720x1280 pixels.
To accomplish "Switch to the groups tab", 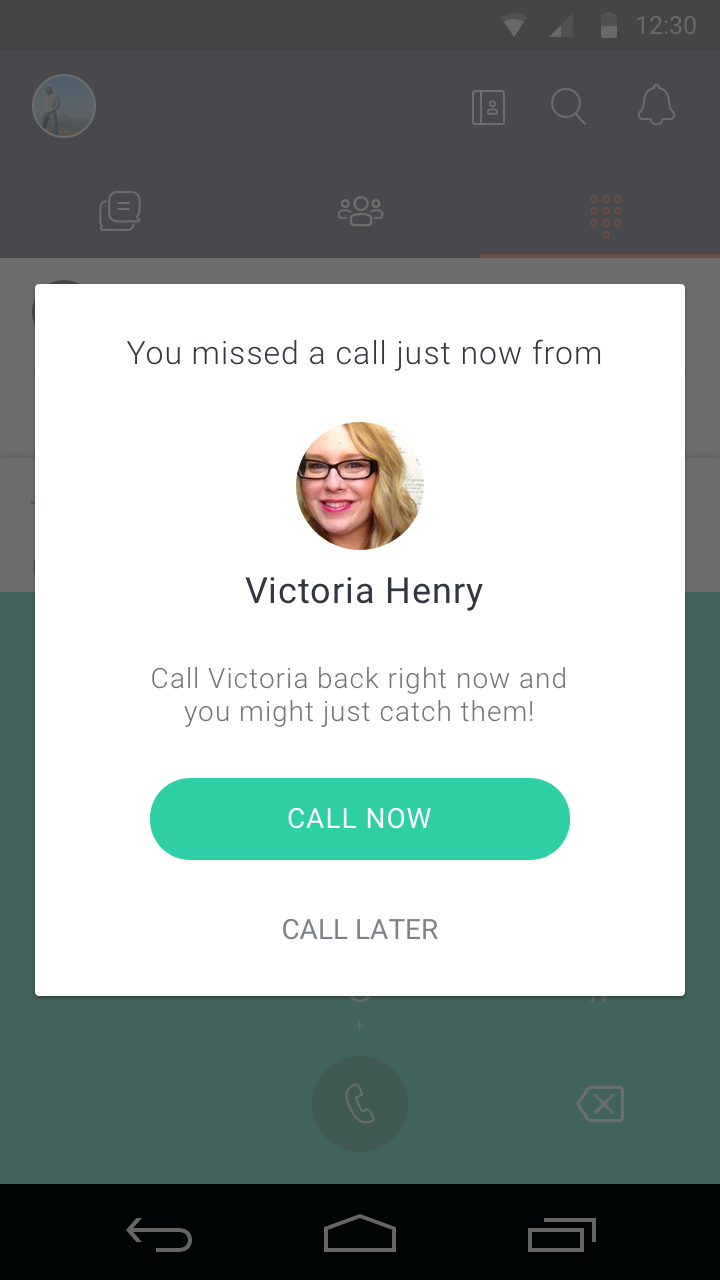I will (360, 211).
